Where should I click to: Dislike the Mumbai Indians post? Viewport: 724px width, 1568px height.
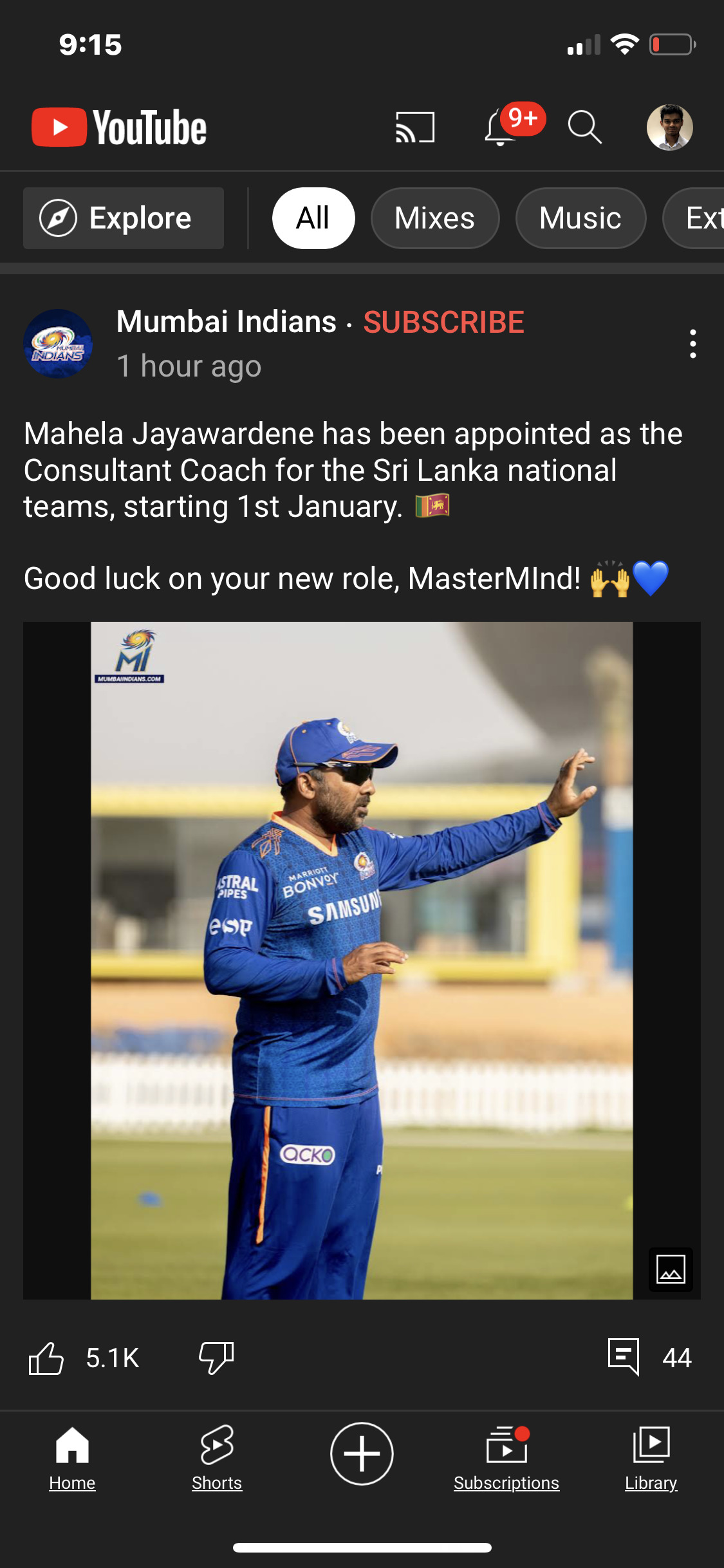[x=216, y=1358]
